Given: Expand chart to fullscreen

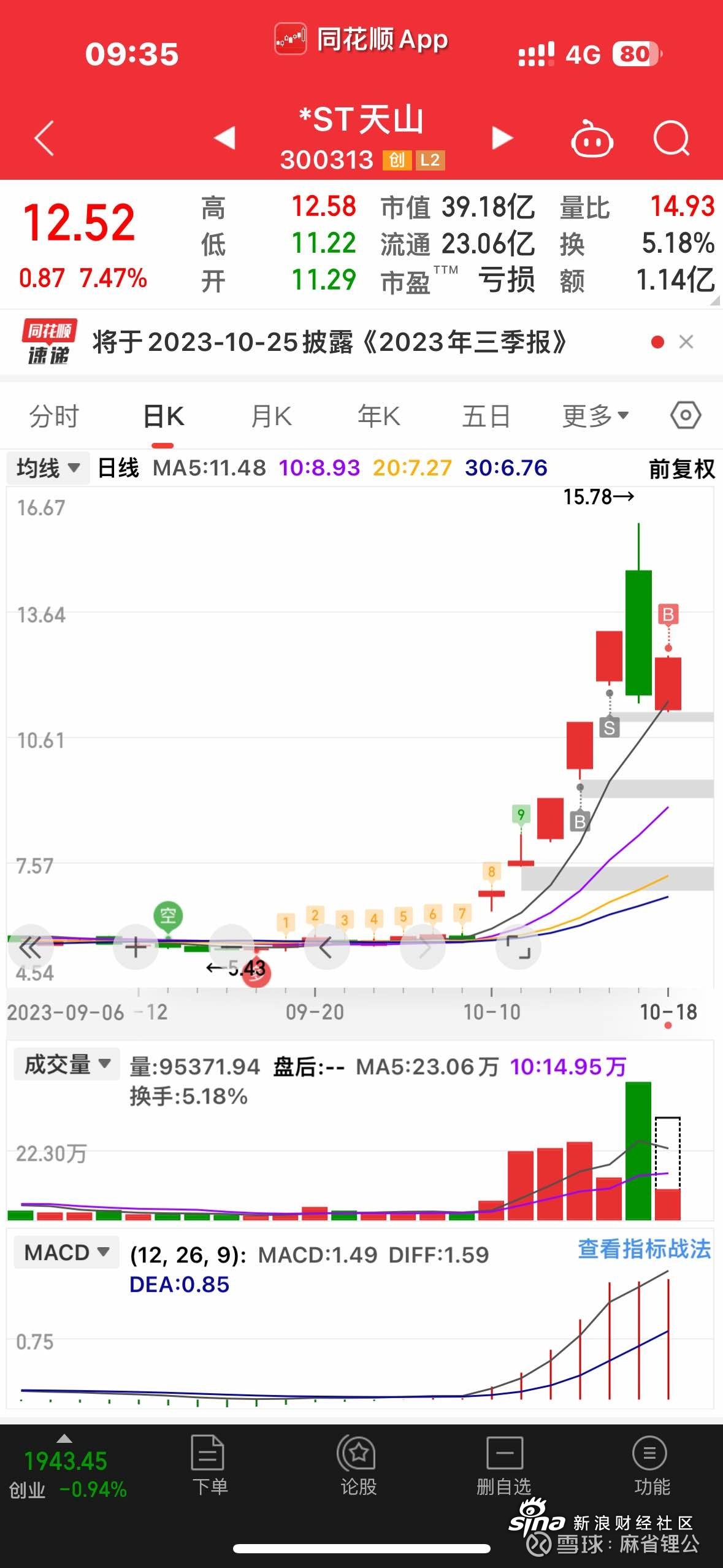Looking at the screenshot, I should (518, 947).
